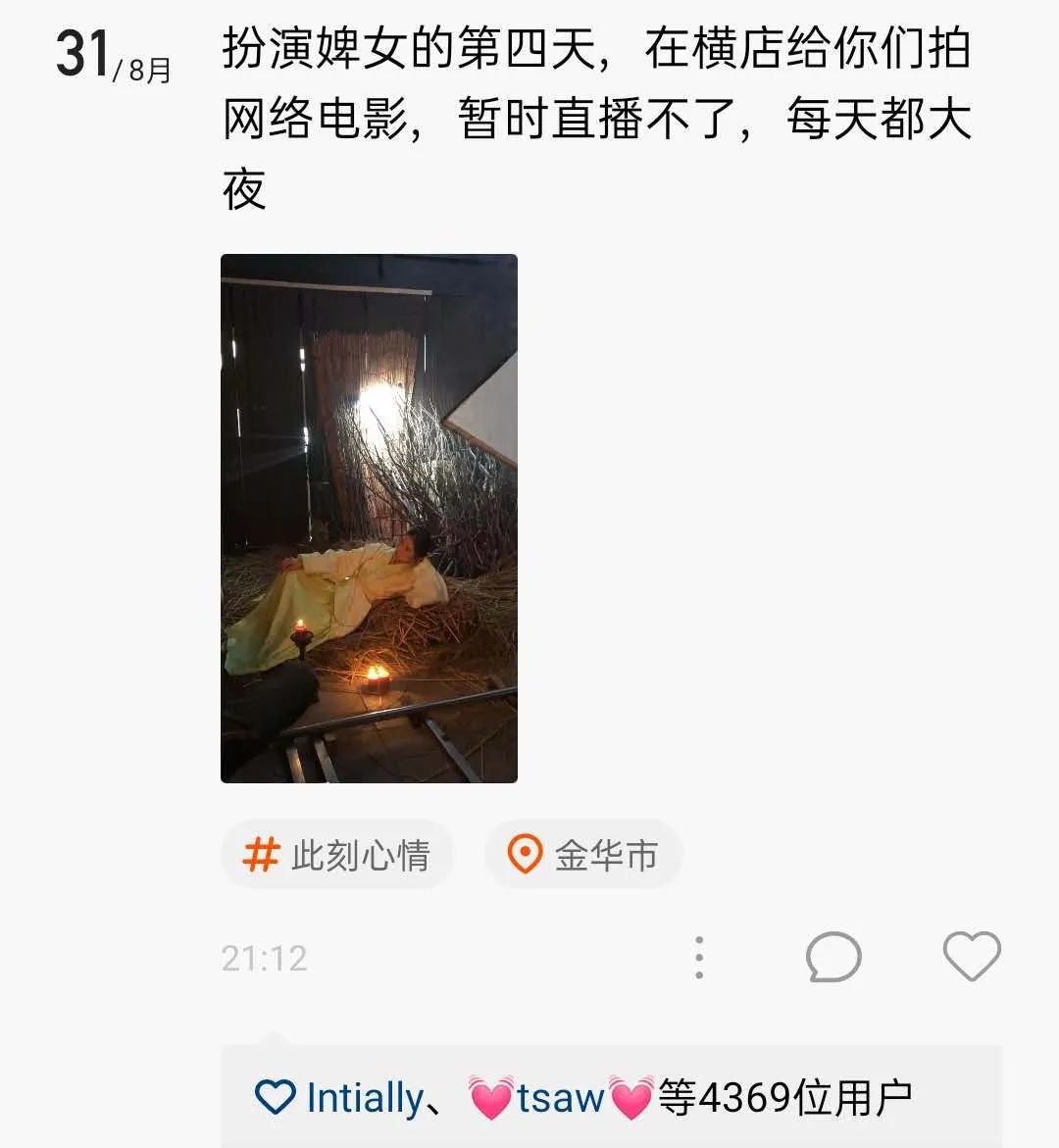Open the photo attached to the post
Image resolution: width=1059 pixels, height=1148 pixels.
tap(369, 518)
